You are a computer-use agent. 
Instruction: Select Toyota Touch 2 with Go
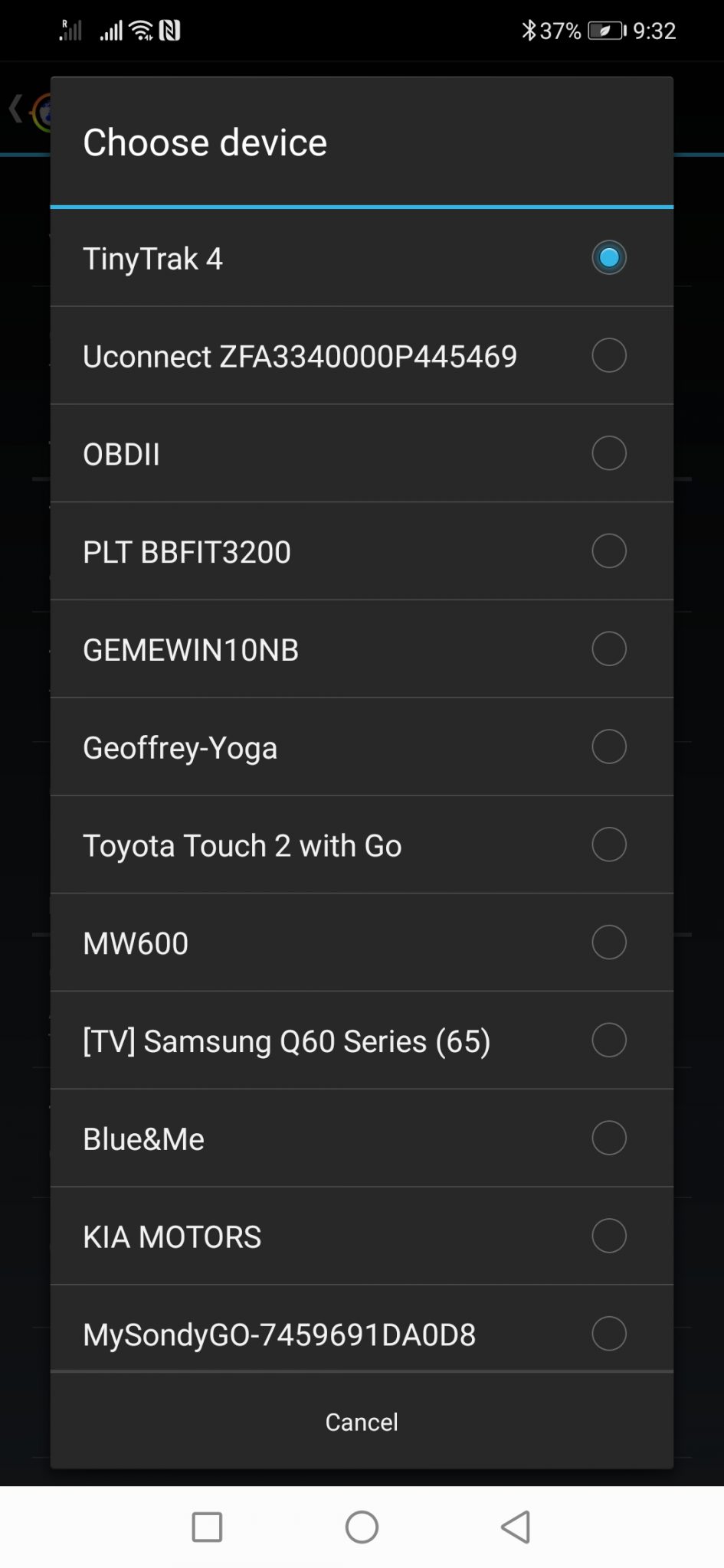click(x=362, y=845)
